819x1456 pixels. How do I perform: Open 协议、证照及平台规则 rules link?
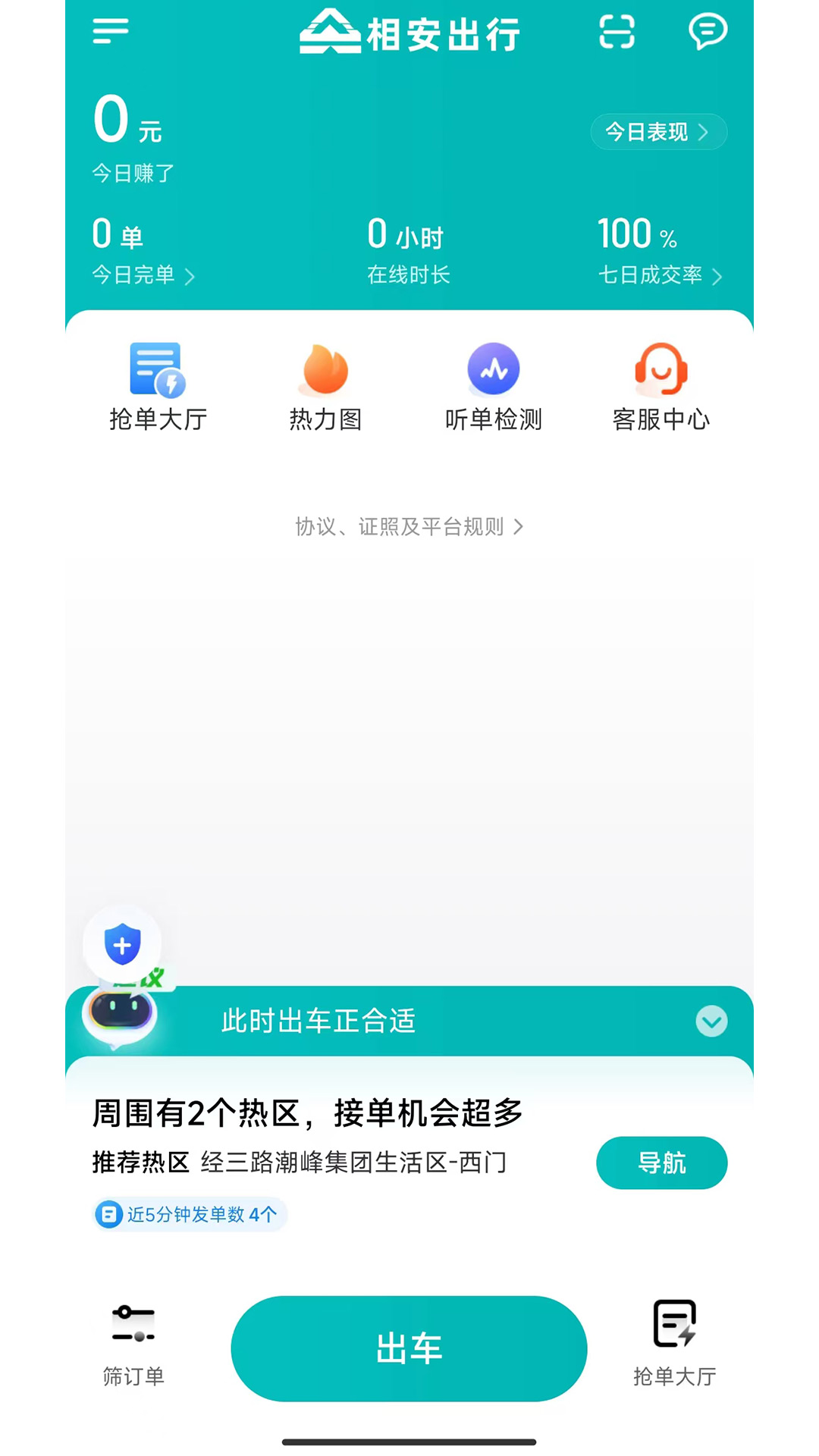[408, 527]
